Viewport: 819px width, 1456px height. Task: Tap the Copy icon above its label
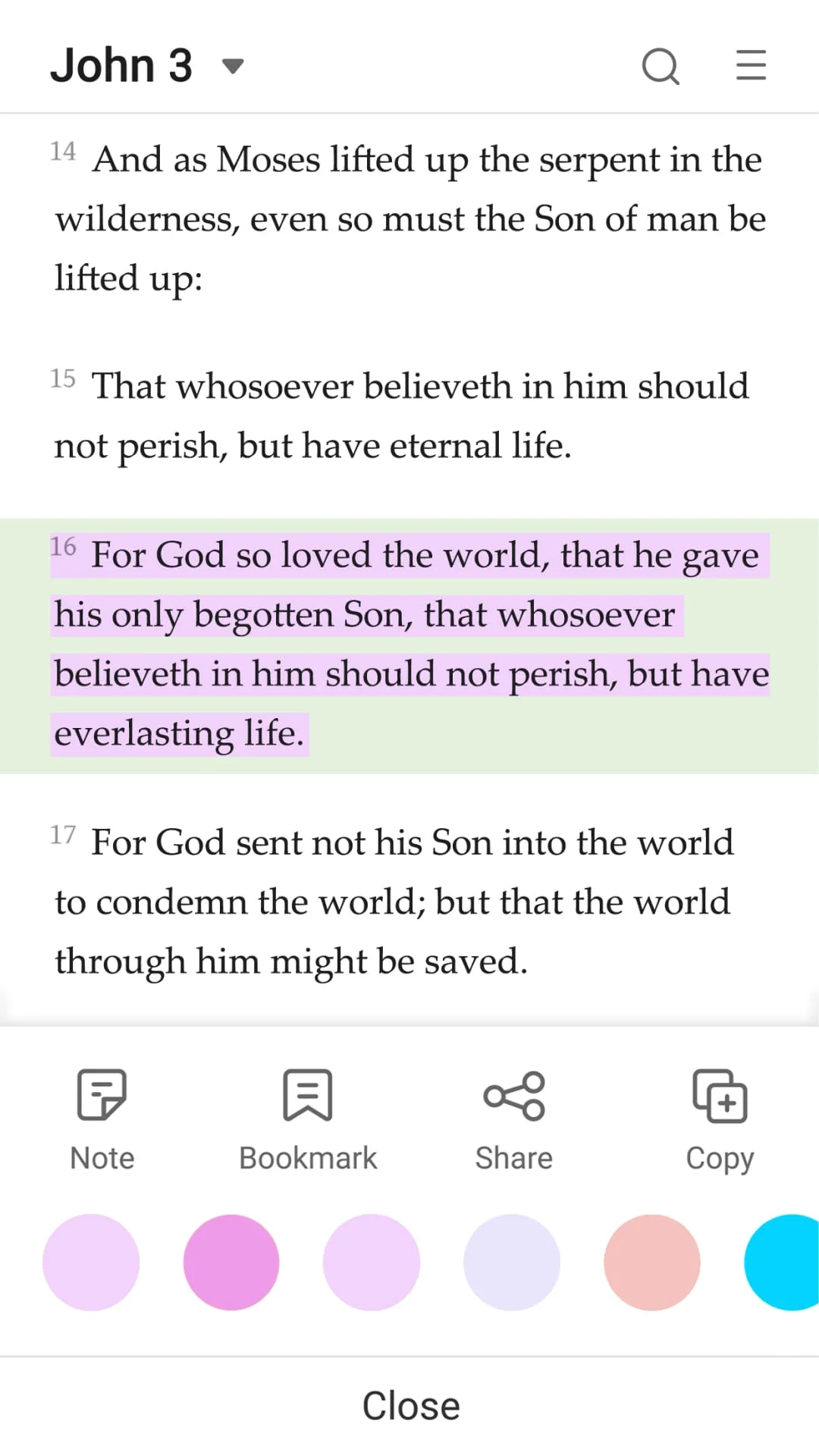pyautogui.click(x=719, y=1094)
